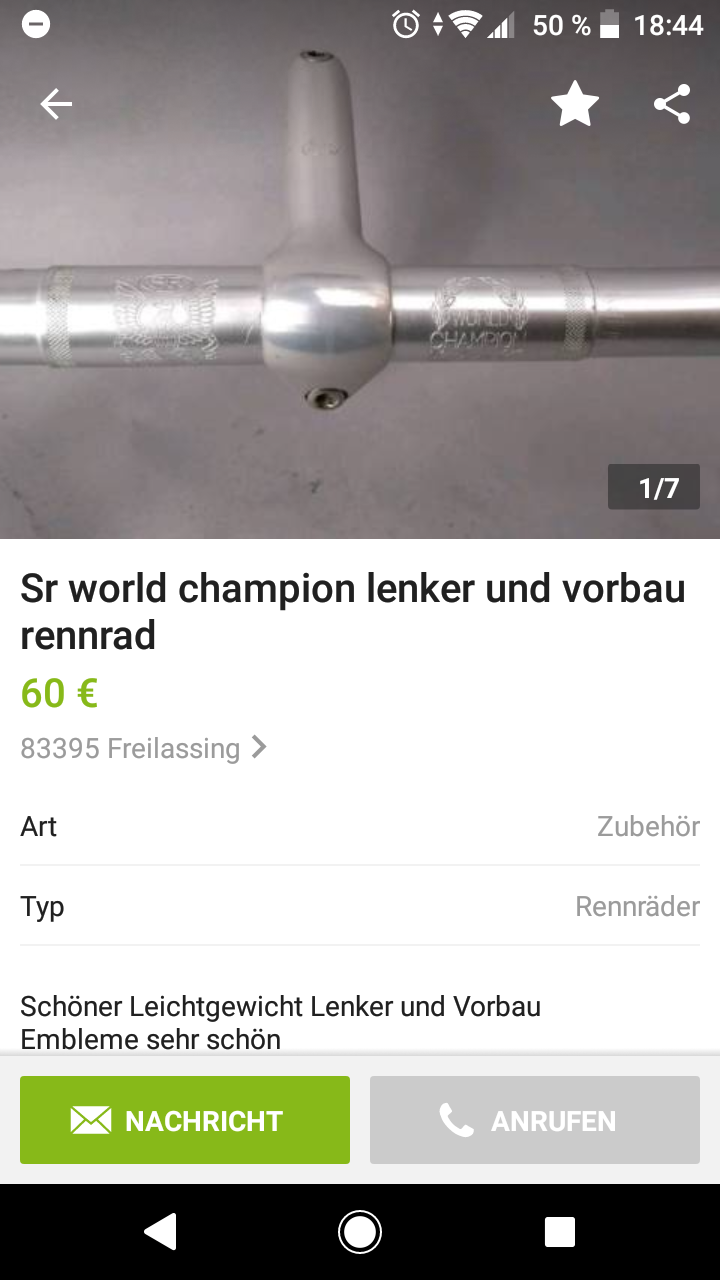The width and height of the screenshot is (720, 1280).
Task: Tap the system back button
Action: pos(160,1232)
